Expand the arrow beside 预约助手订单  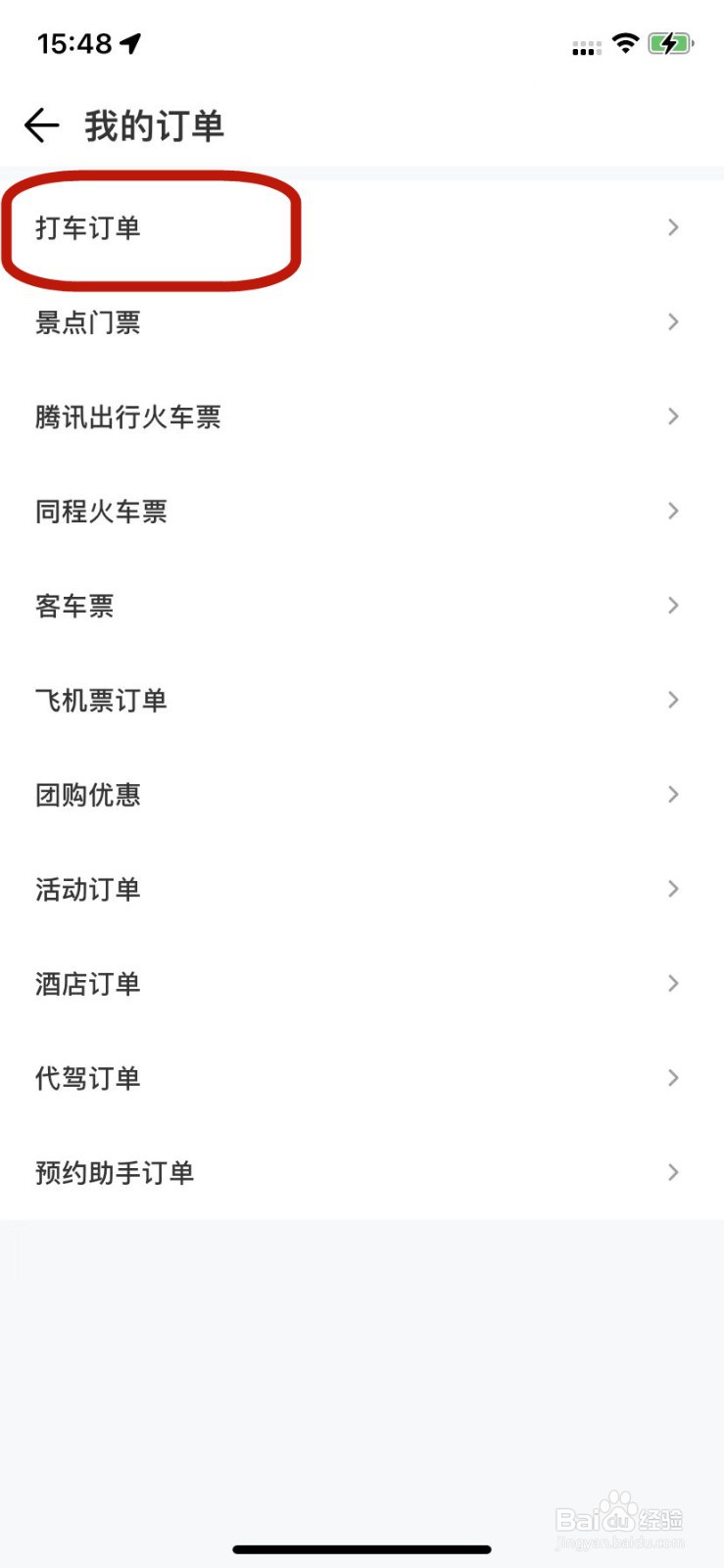(x=673, y=1172)
